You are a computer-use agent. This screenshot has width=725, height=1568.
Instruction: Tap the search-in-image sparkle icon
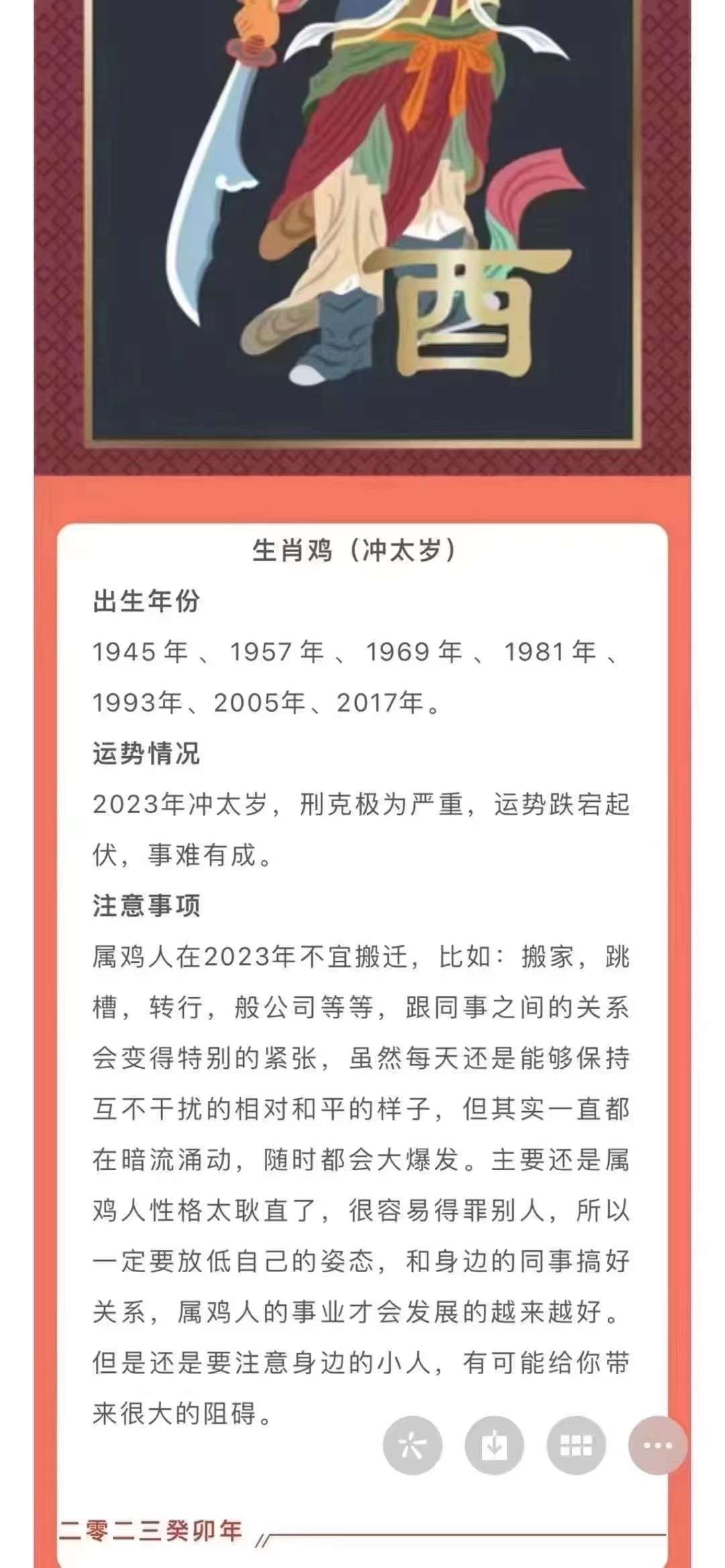click(x=412, y=1445)
